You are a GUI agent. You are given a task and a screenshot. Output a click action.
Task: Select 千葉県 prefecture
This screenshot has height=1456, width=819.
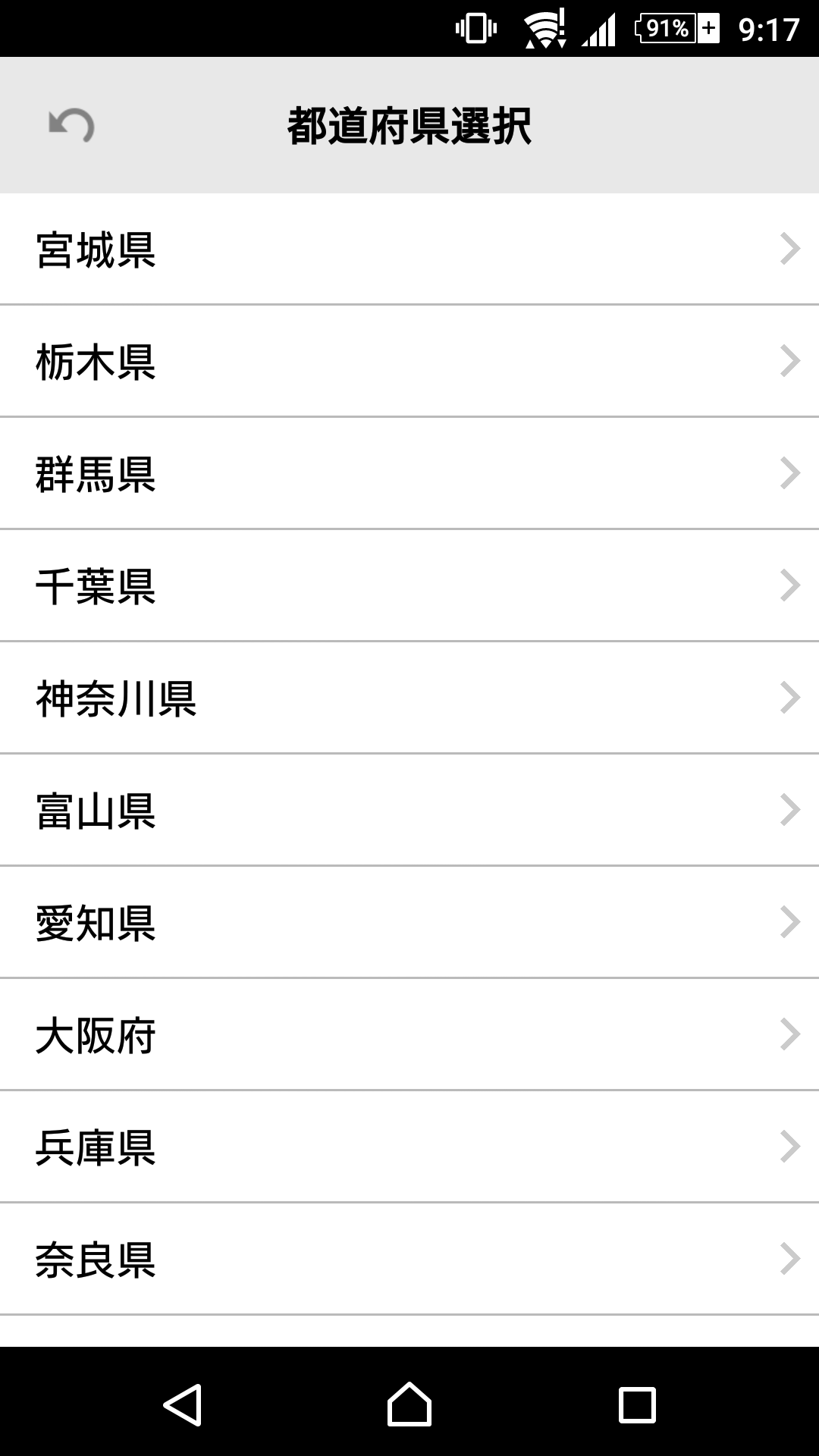(x=409, y=586)
